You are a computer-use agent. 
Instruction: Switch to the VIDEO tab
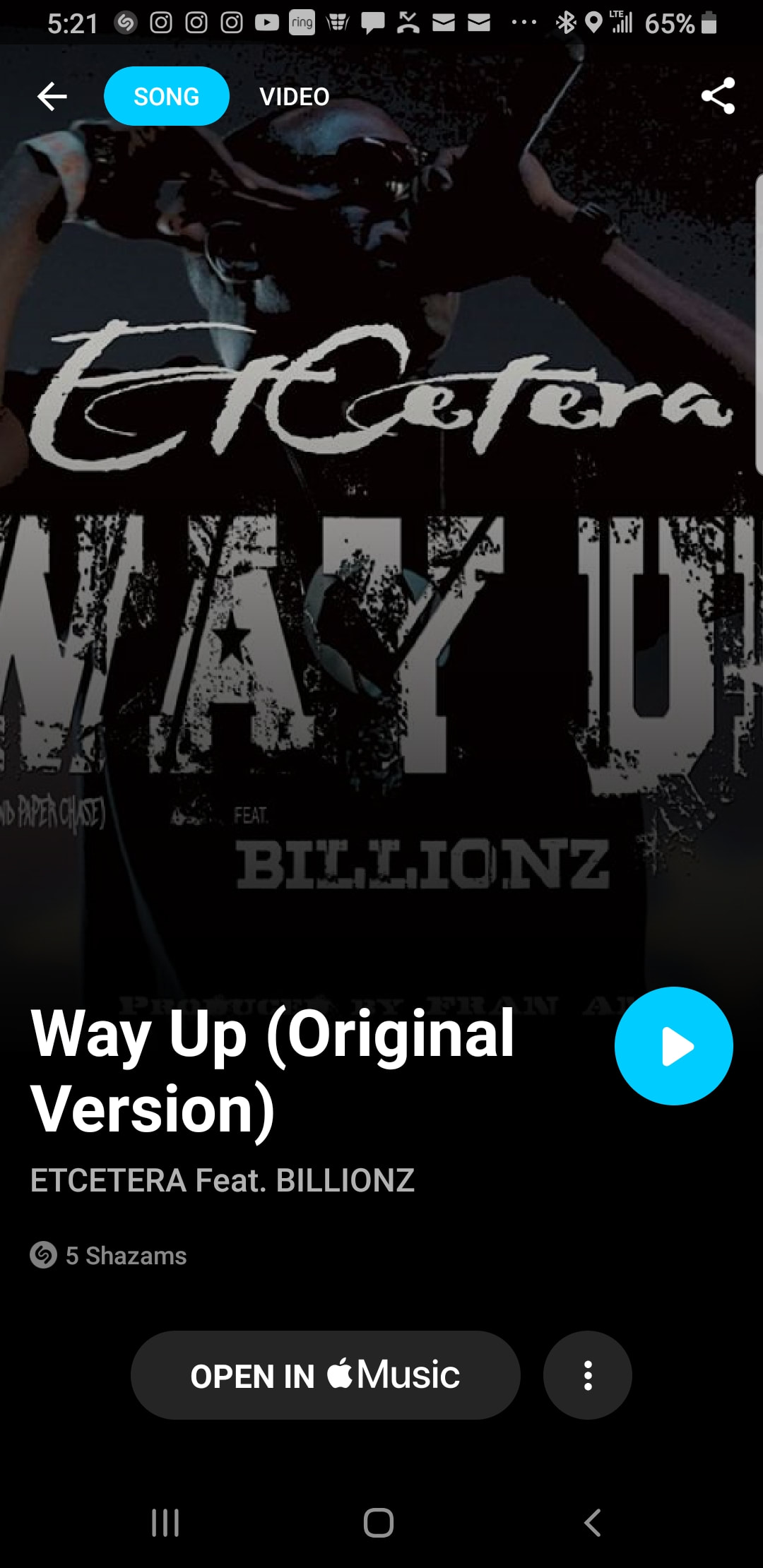pos(294,96)
